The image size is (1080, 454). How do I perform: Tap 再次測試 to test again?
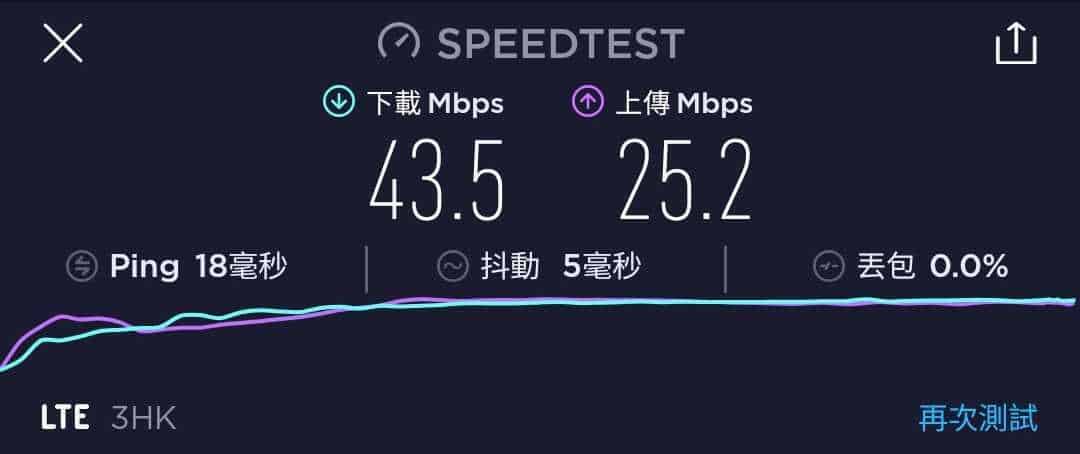coord(978,417)
